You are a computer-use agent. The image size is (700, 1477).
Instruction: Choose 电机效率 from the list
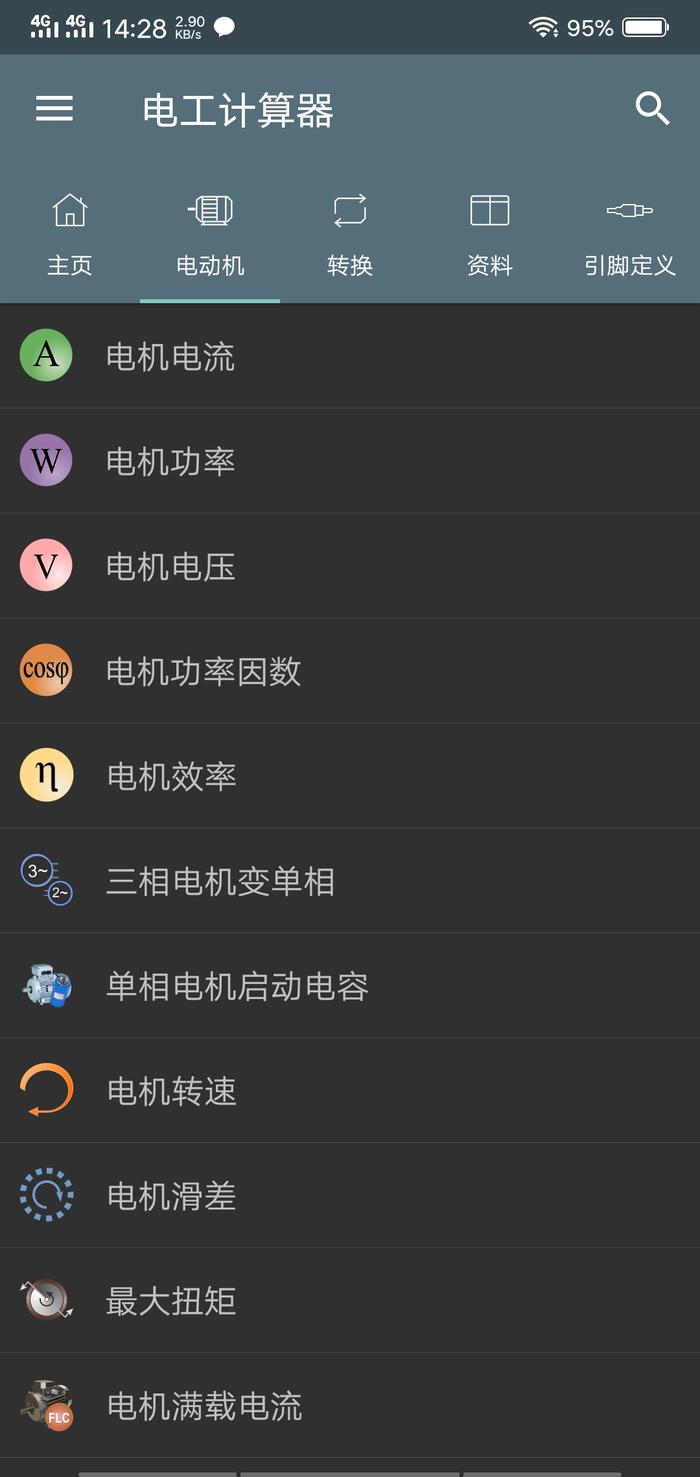coord(350,776)
